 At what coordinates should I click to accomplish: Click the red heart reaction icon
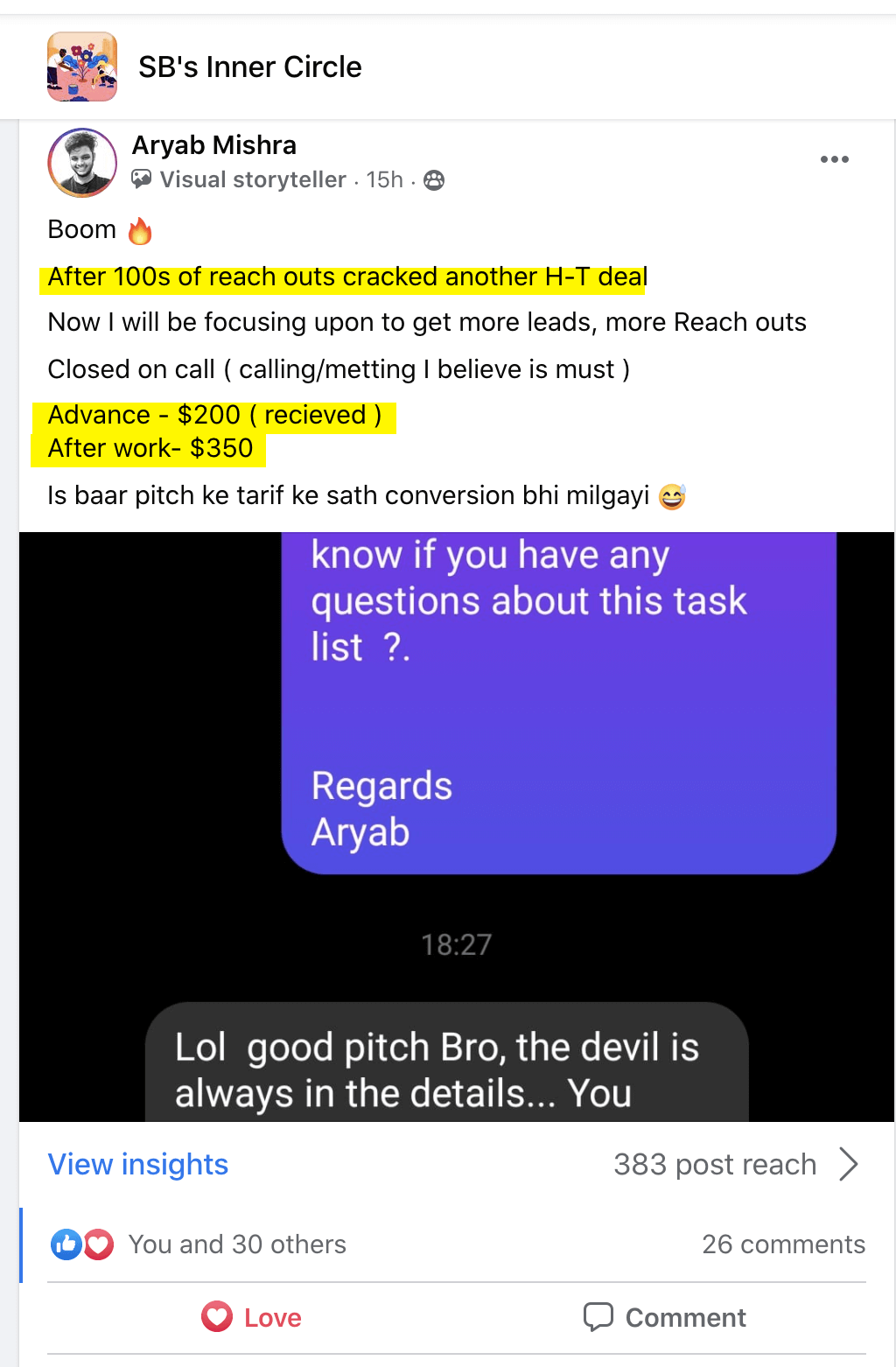coord(97,1244)
